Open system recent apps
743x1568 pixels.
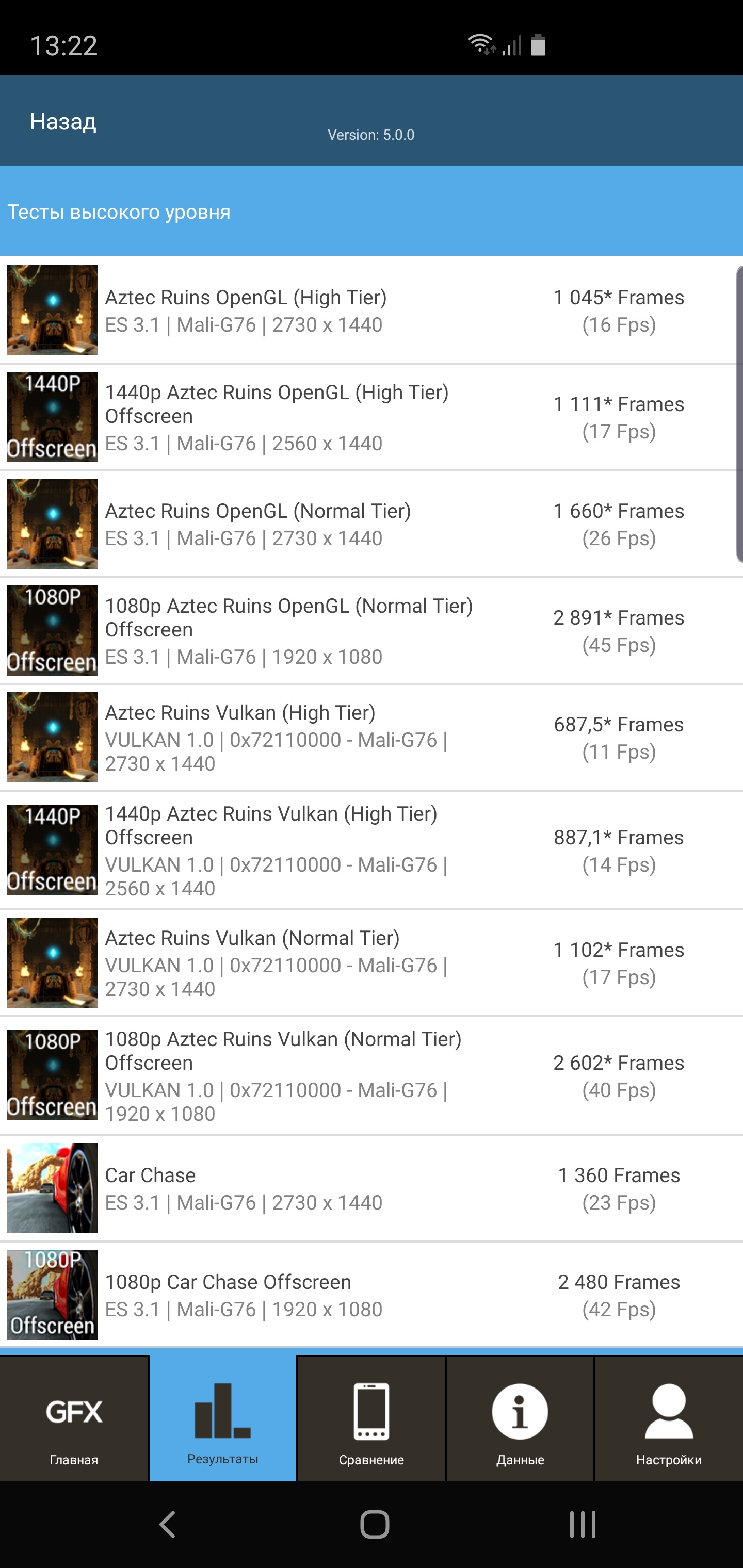coord(582,1525)
